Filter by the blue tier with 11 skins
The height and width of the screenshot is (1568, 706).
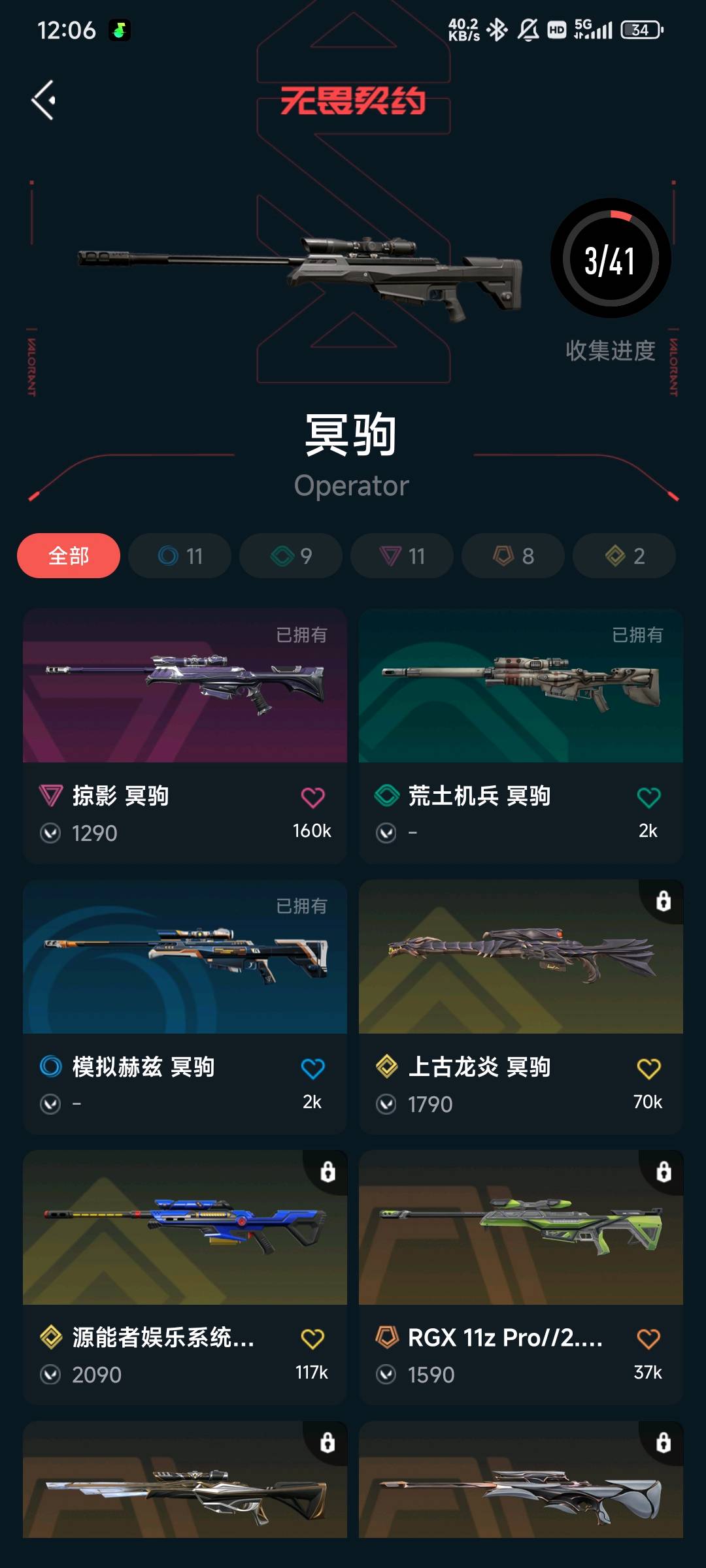coord(180,556)
